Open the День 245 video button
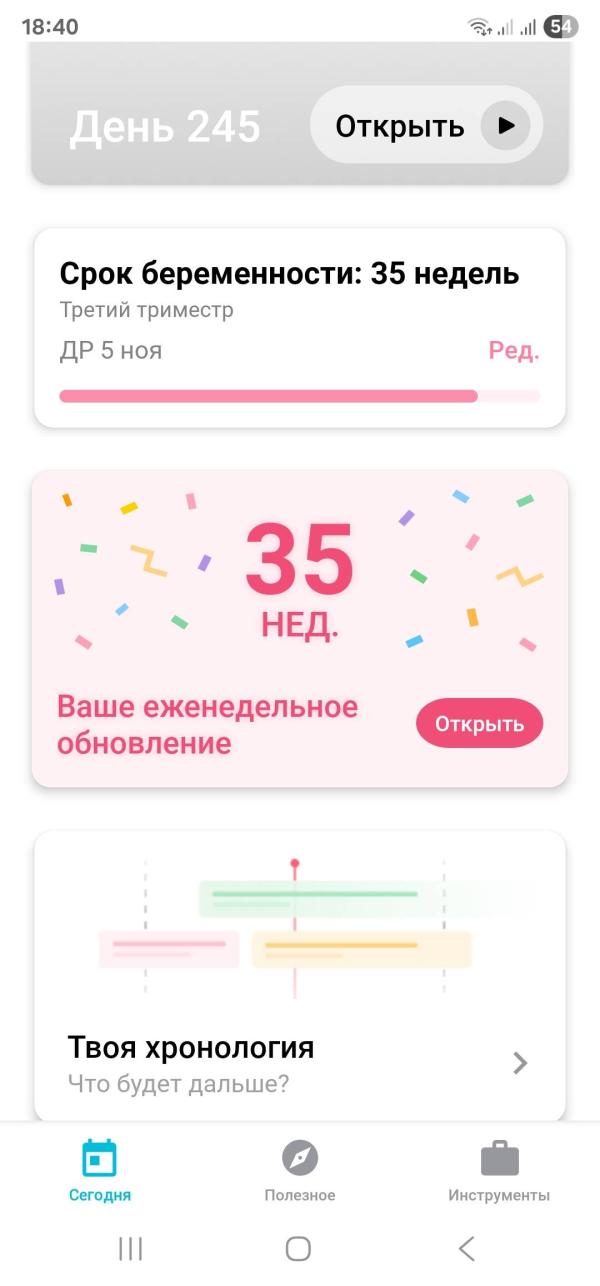Image resolution: width=600 pixels, height=1286 pixels. tap(426, 126)
